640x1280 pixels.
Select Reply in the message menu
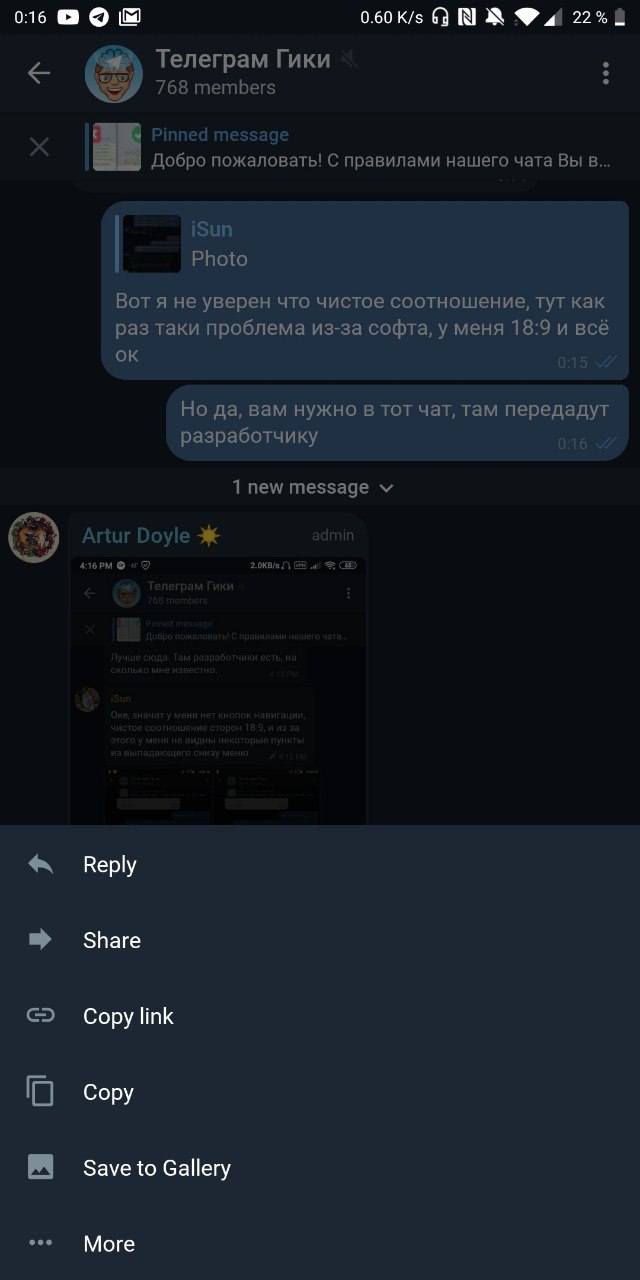tap(109, 865)
